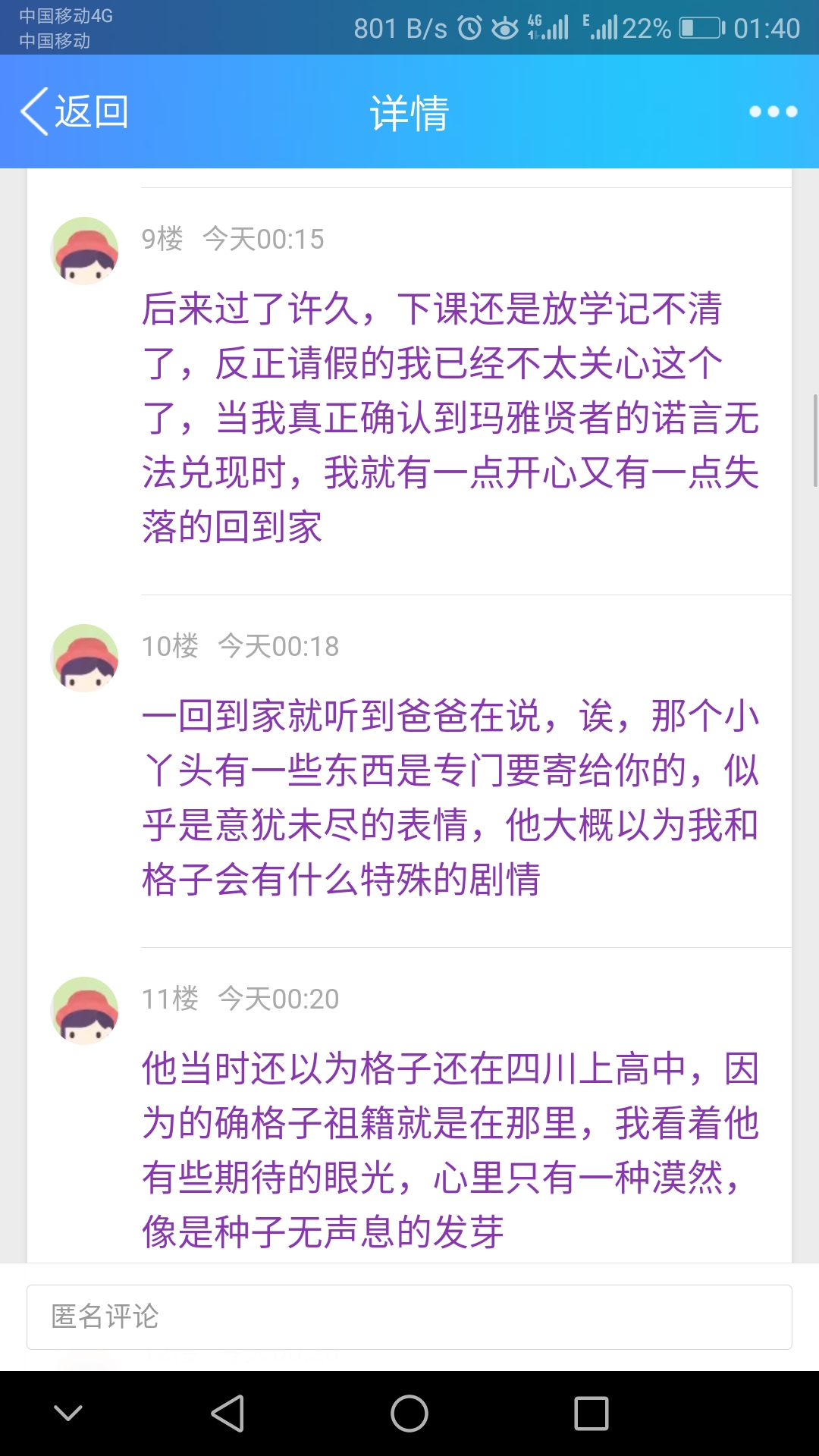Open the recent apps overview
This screenshot has height=1456, width=819.
tap(591, 1414)
